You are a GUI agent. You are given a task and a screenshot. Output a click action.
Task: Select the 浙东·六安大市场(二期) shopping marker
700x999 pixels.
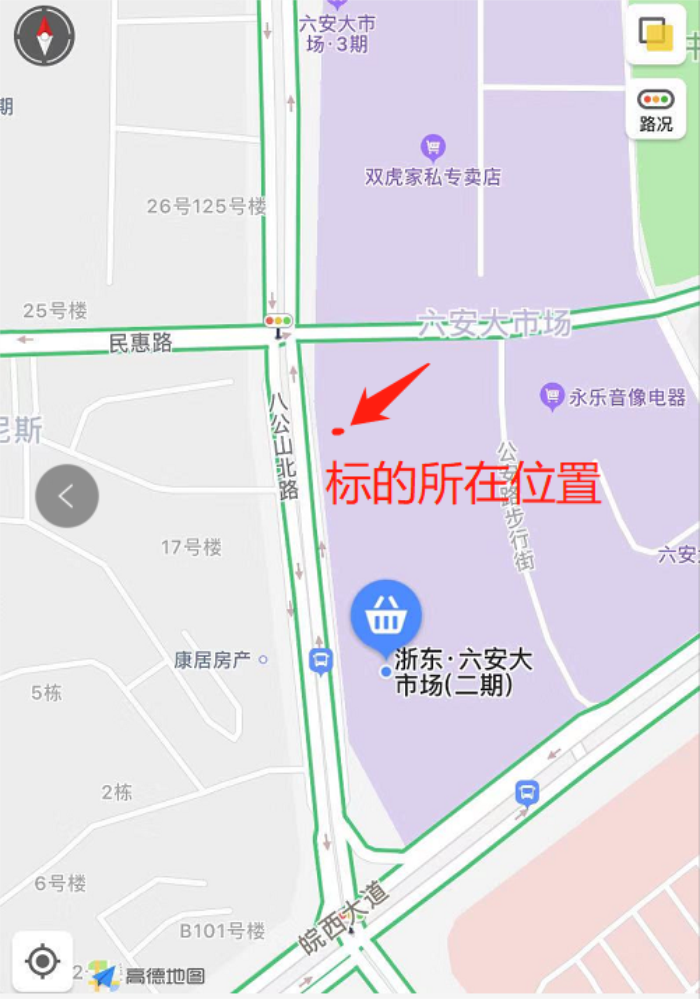pyautogui.click(x=386, y=618)
